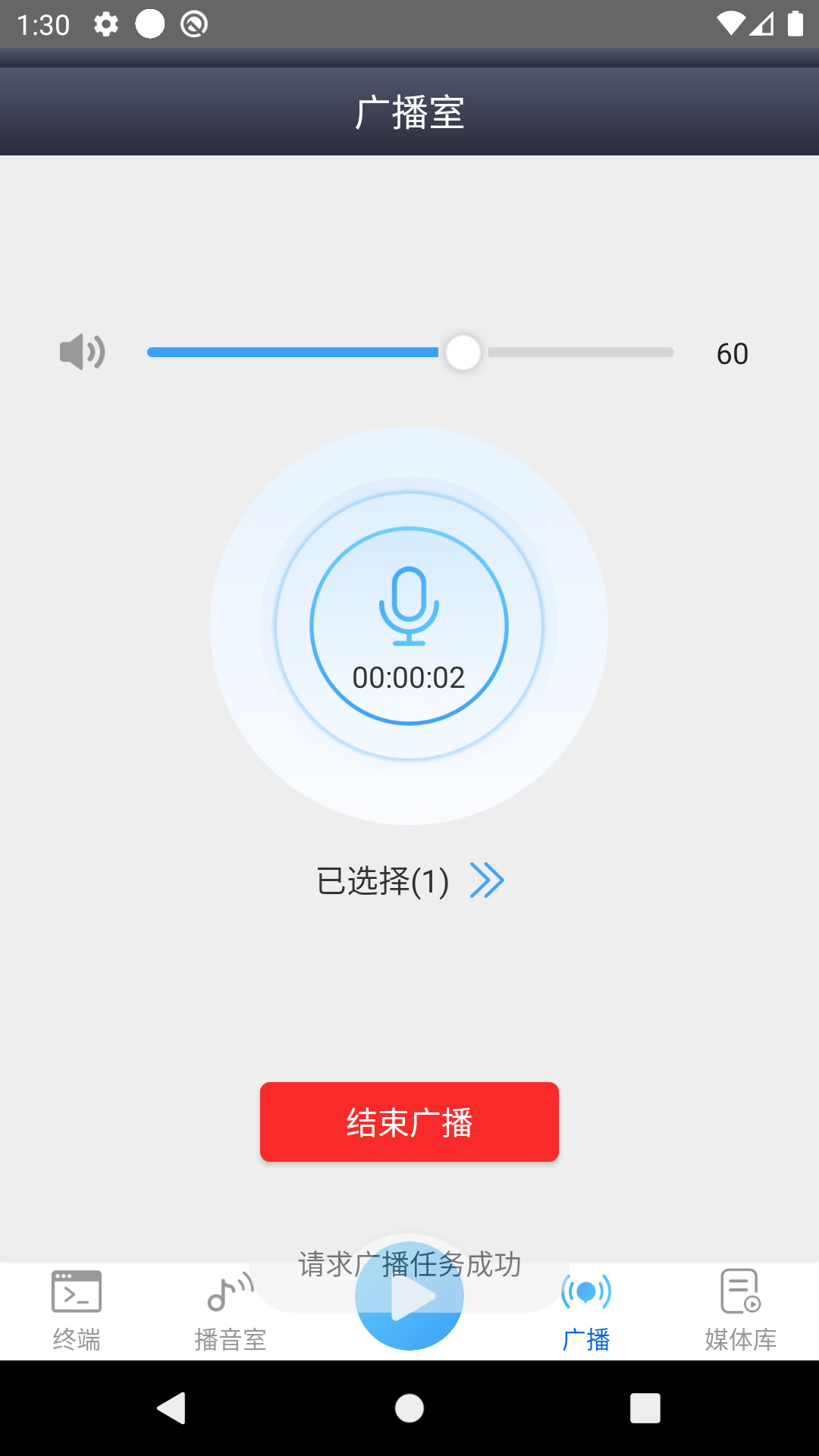The height and width of the screenshot is (1456, 819).
Task: Switch to the 终端 tab
Action: tap(77, 1310)
